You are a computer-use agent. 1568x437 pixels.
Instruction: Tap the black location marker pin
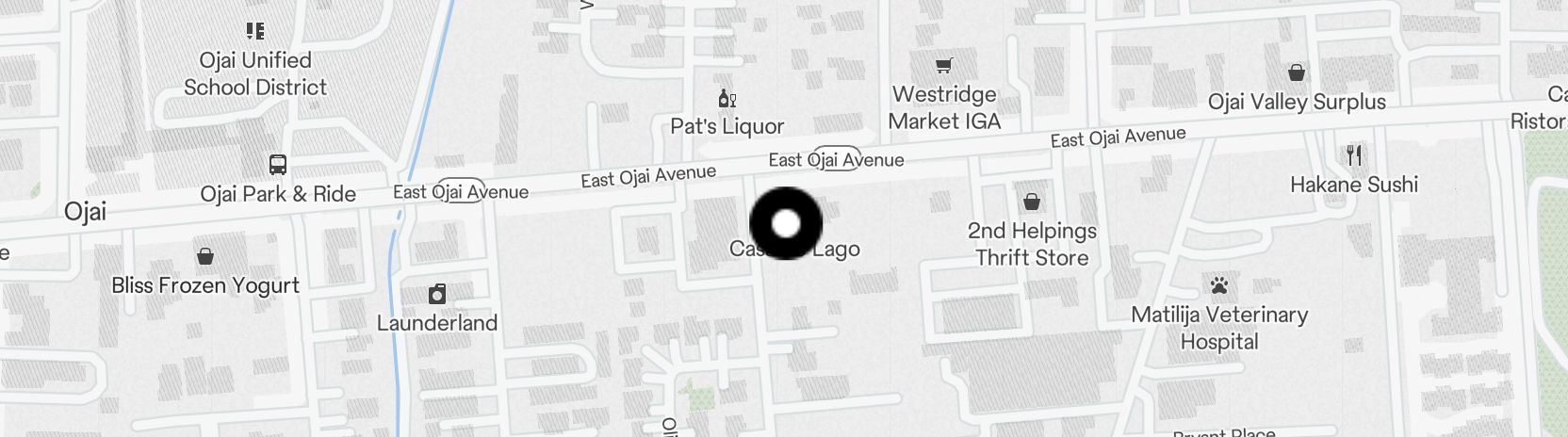786,224
